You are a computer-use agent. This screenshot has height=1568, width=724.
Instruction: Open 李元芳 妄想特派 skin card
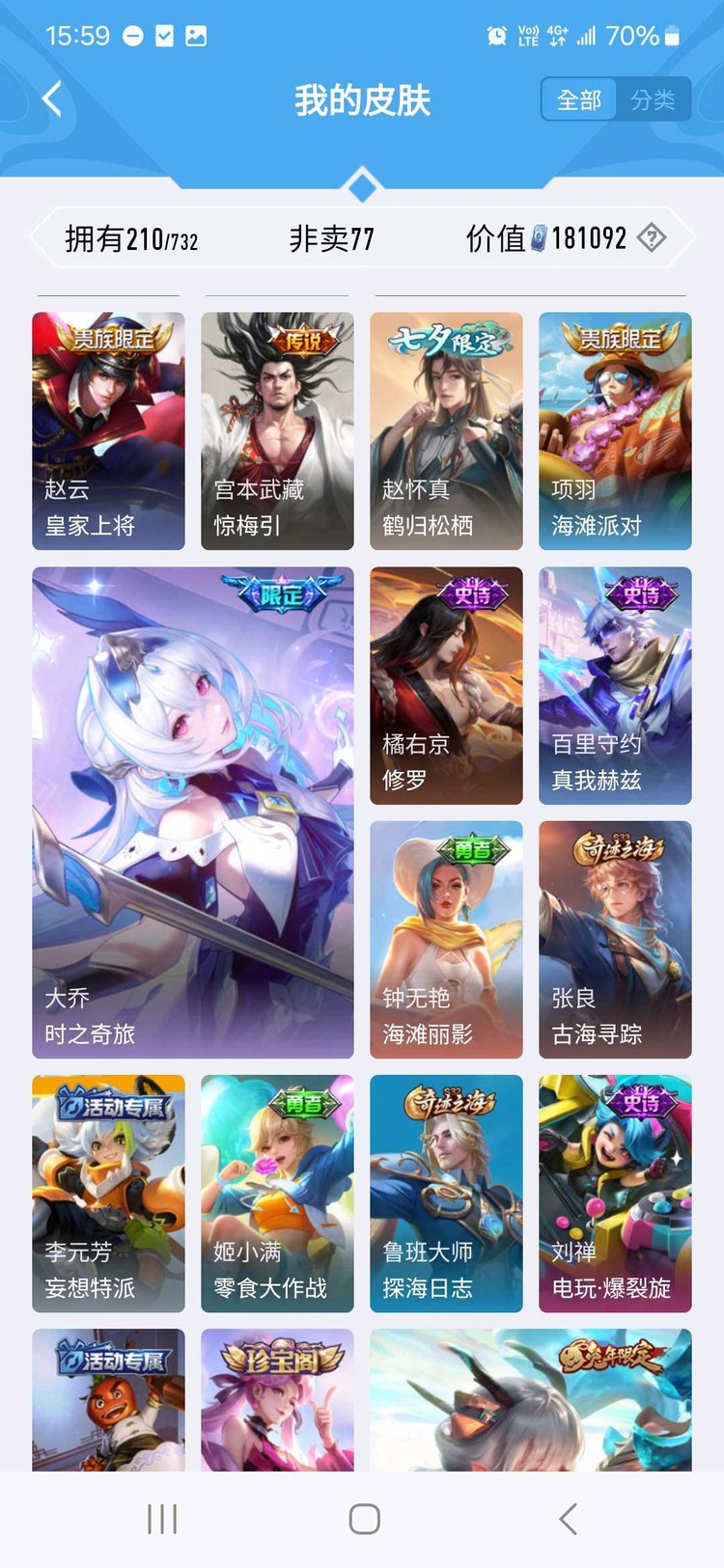coord(108,1193)
